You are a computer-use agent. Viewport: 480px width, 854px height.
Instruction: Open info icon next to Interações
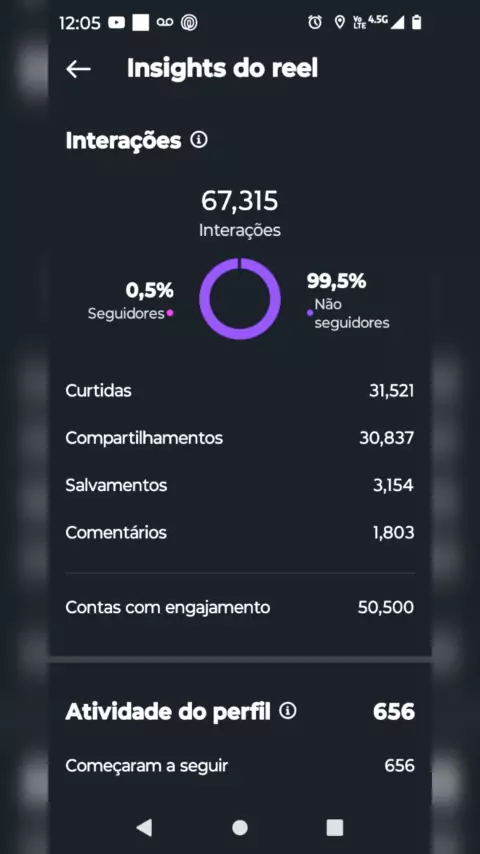tap(199, 141)
